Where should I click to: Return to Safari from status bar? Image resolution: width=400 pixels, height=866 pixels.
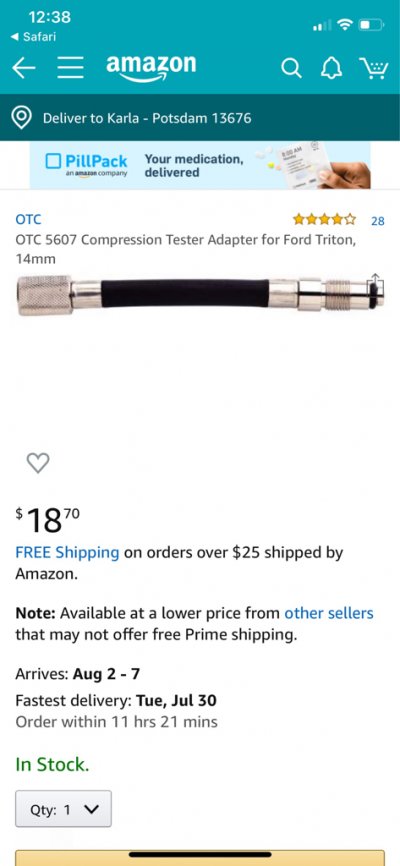click(x=34, y=37)
